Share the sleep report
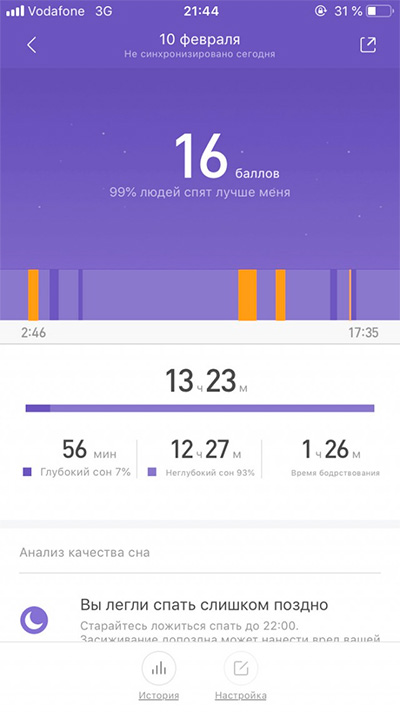 pos(368,45)
